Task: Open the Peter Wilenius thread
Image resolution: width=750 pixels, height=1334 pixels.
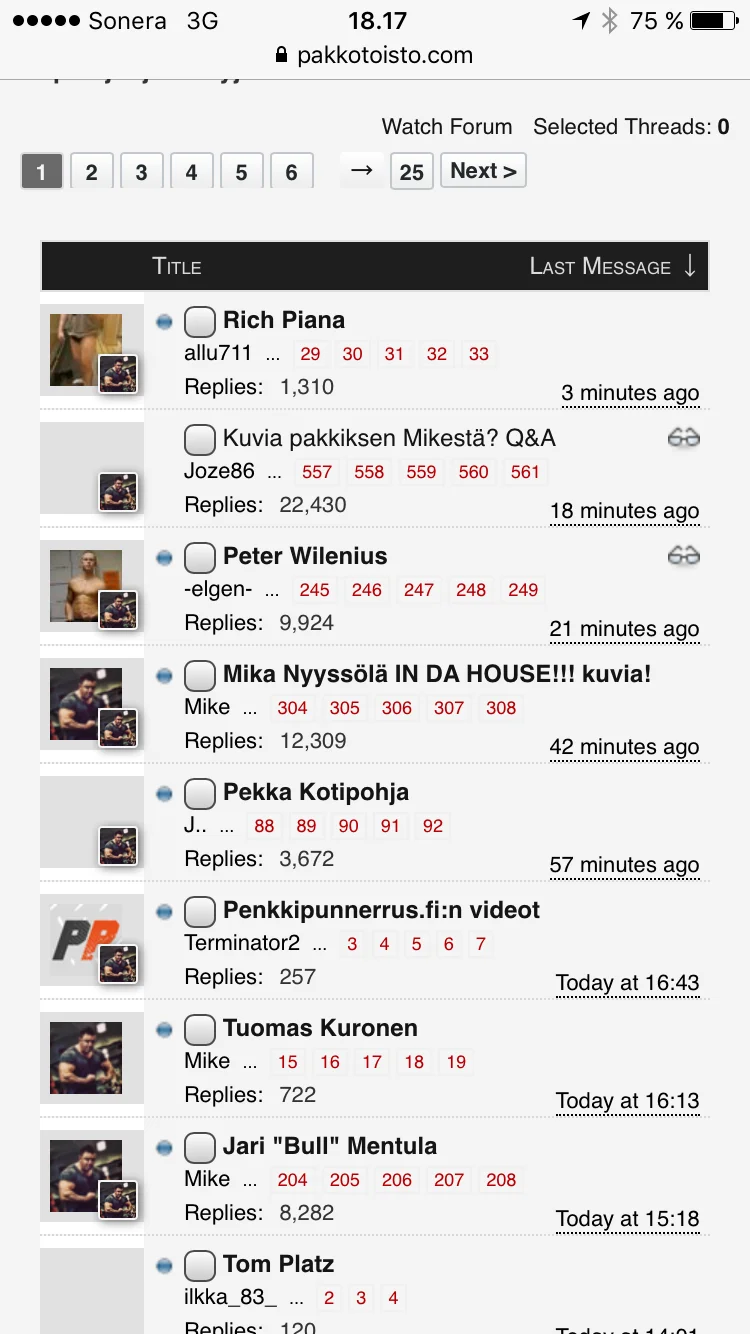Action: 305,556
